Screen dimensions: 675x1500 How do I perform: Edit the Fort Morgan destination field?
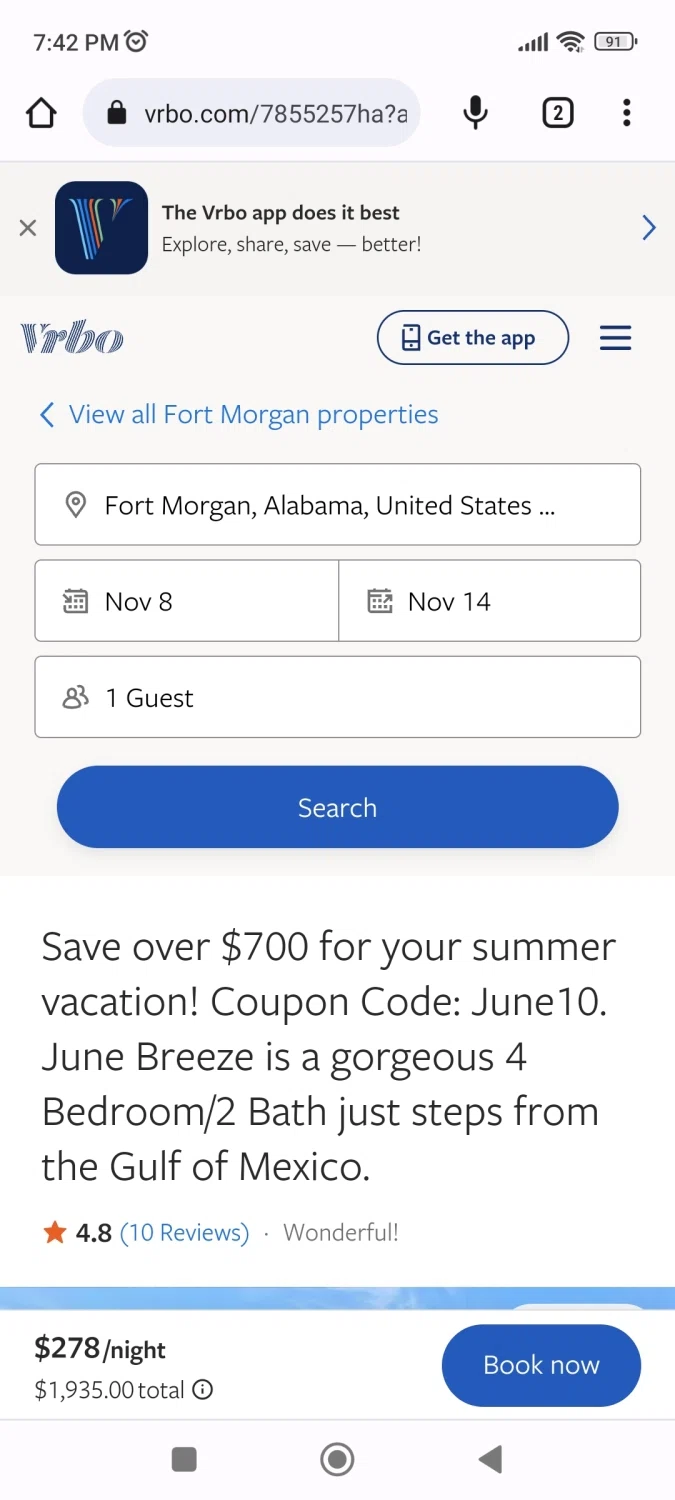[x=337, y=505]
